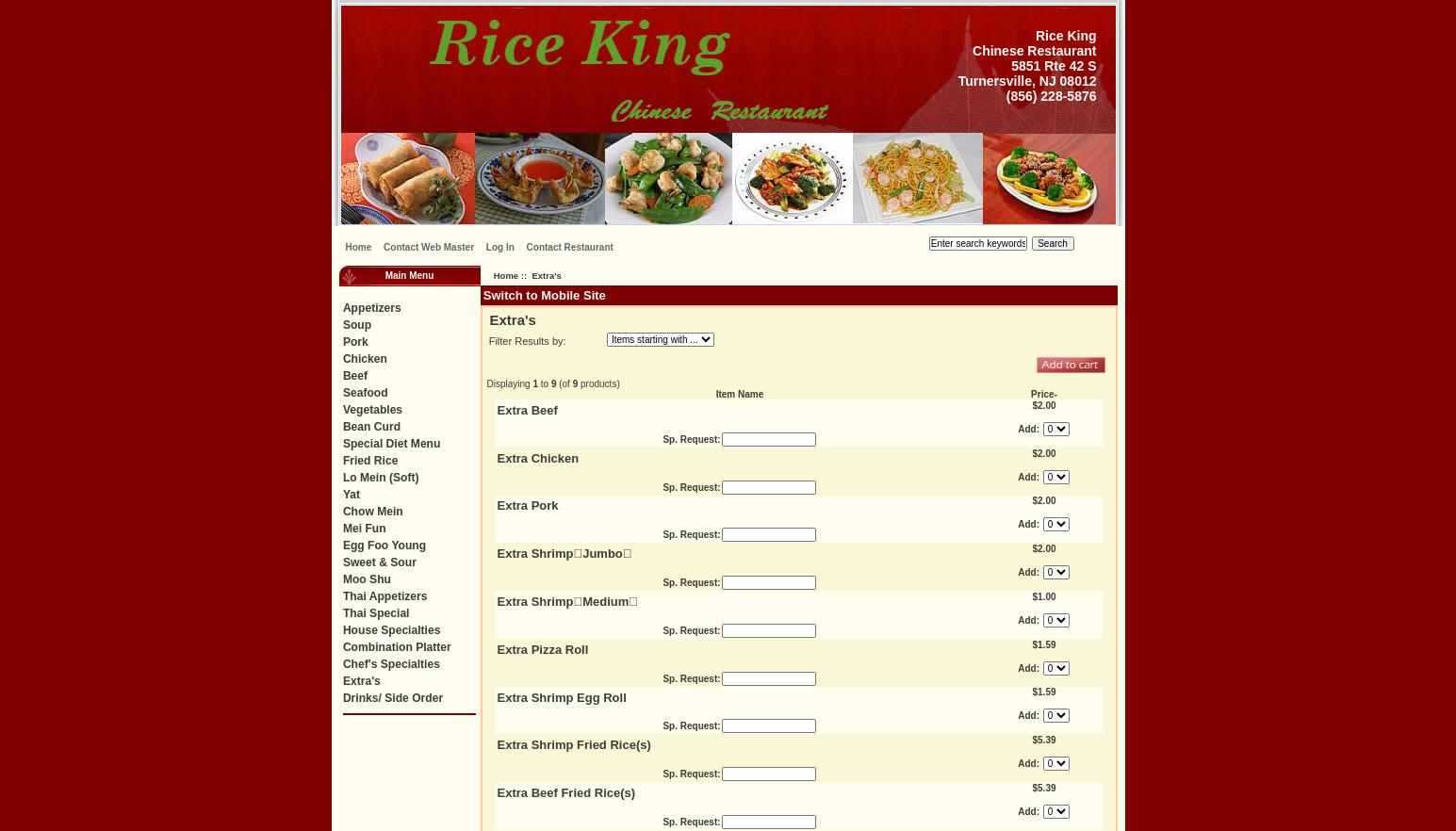
Task: Open Drinks/ Side Order category
Action: tap(393, 698)
